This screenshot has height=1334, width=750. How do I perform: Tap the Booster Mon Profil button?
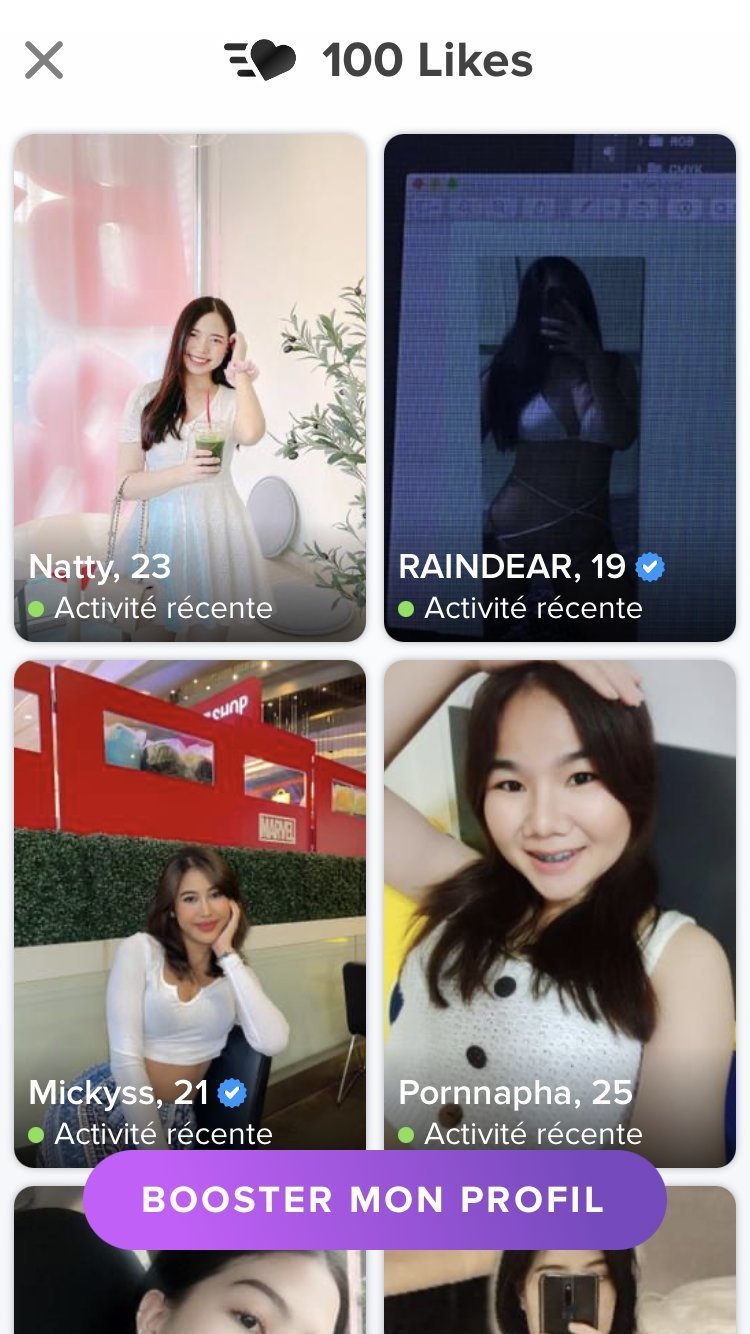374,1199
